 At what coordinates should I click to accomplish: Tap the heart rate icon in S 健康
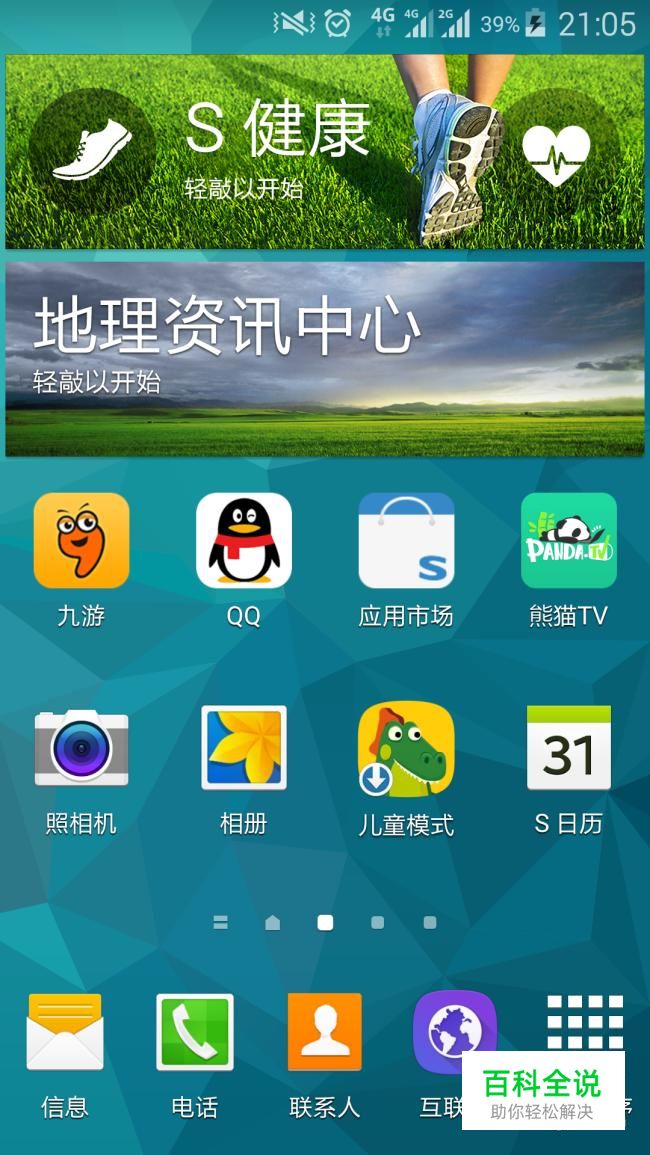[x=556, y=154]
